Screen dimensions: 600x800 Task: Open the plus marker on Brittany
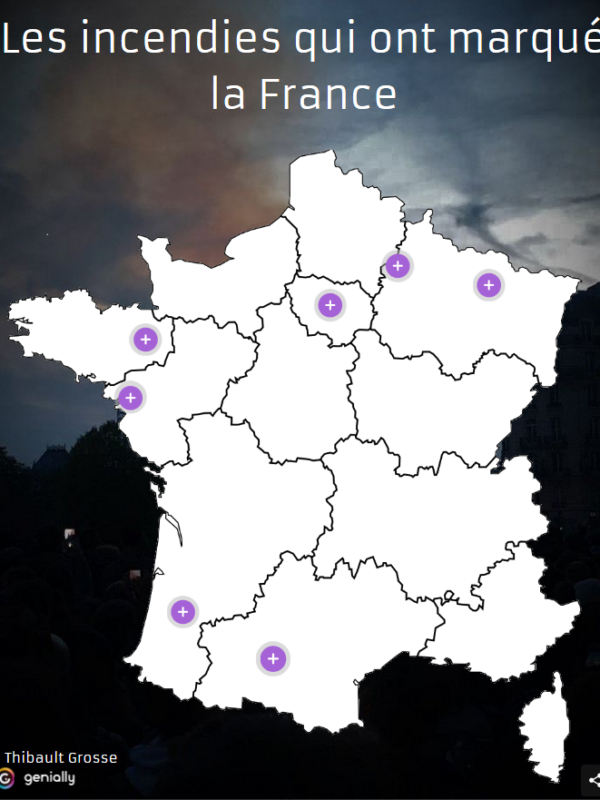point(145,340)
